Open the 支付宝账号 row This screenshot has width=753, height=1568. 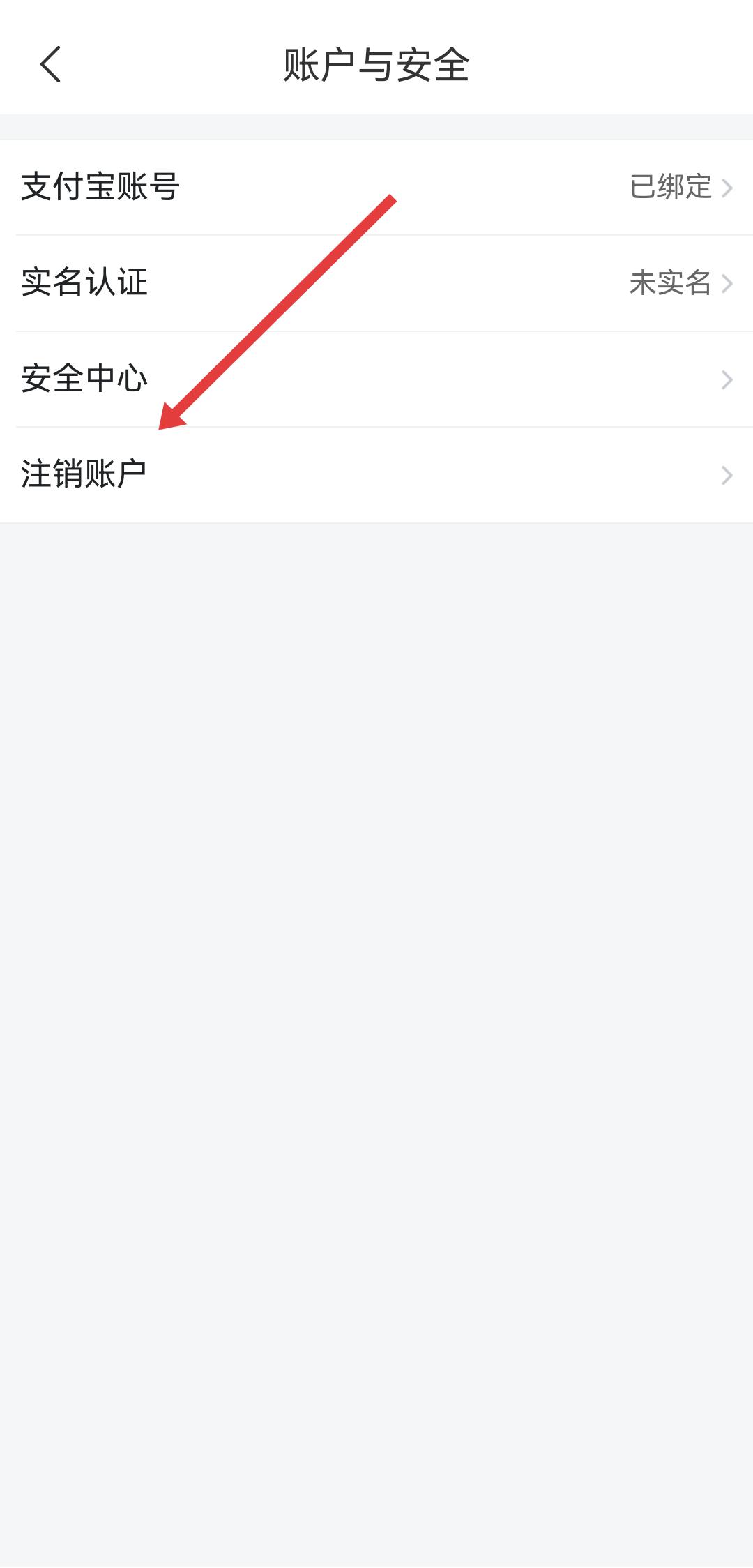376,187
